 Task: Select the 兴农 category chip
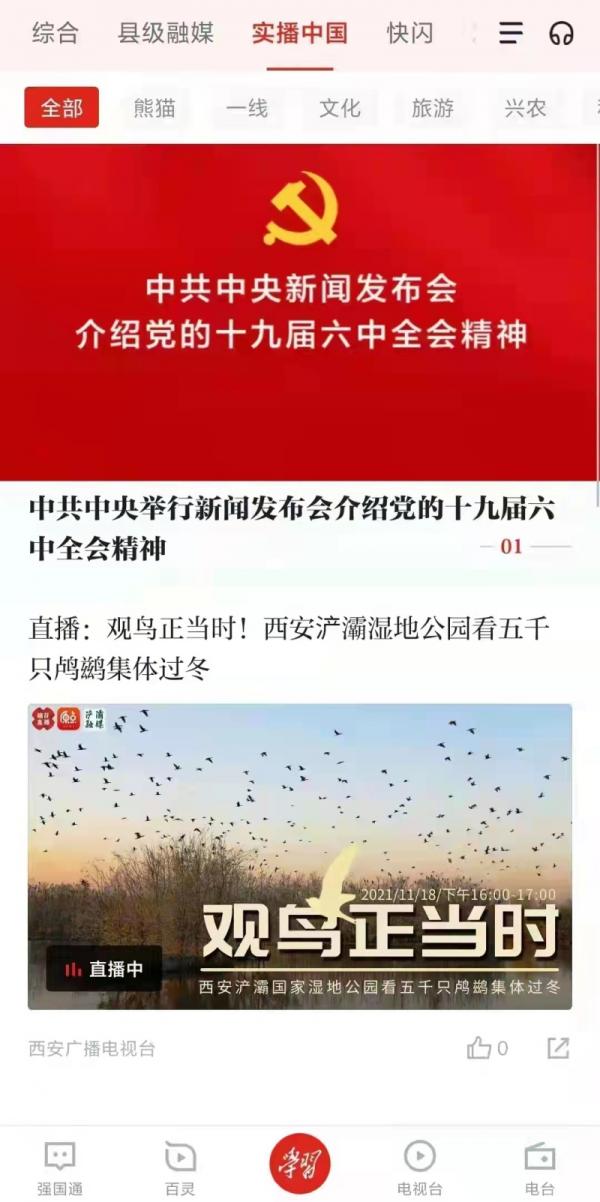point(526,108)
